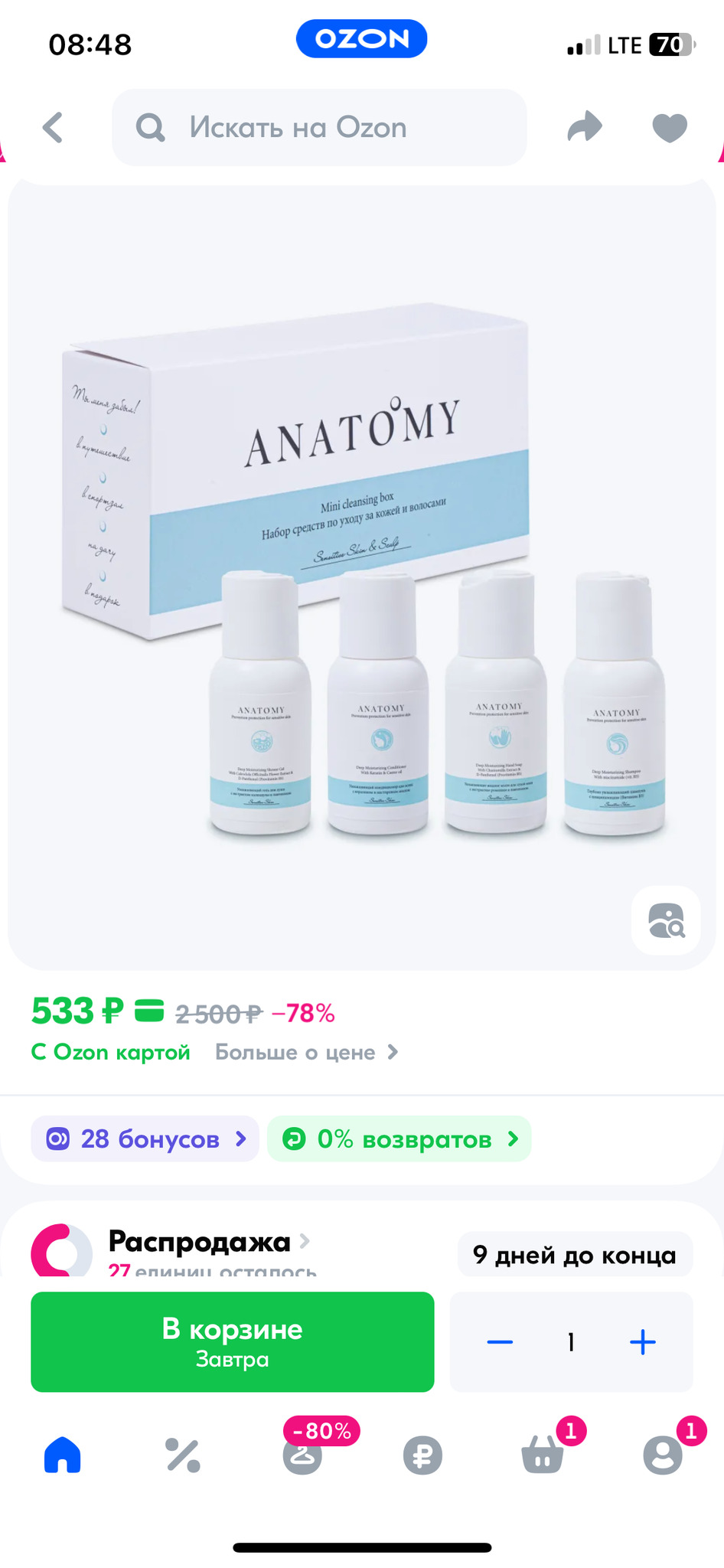Open the cart tab
Image resolution: width=724 pixels, height=1568 pixels.
click(x=543, y=1455)
